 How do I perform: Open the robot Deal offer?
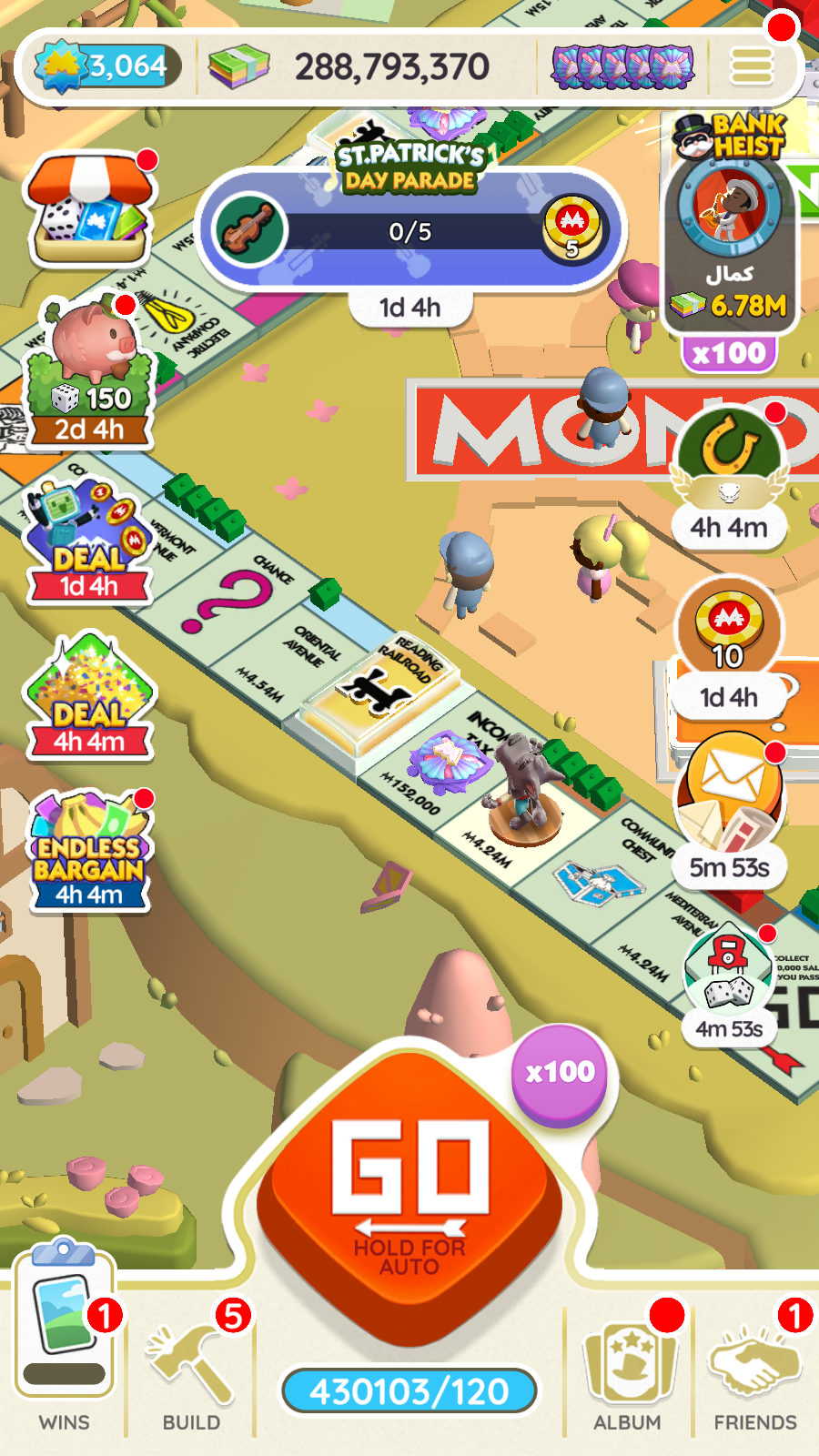(x=88, y=541)
